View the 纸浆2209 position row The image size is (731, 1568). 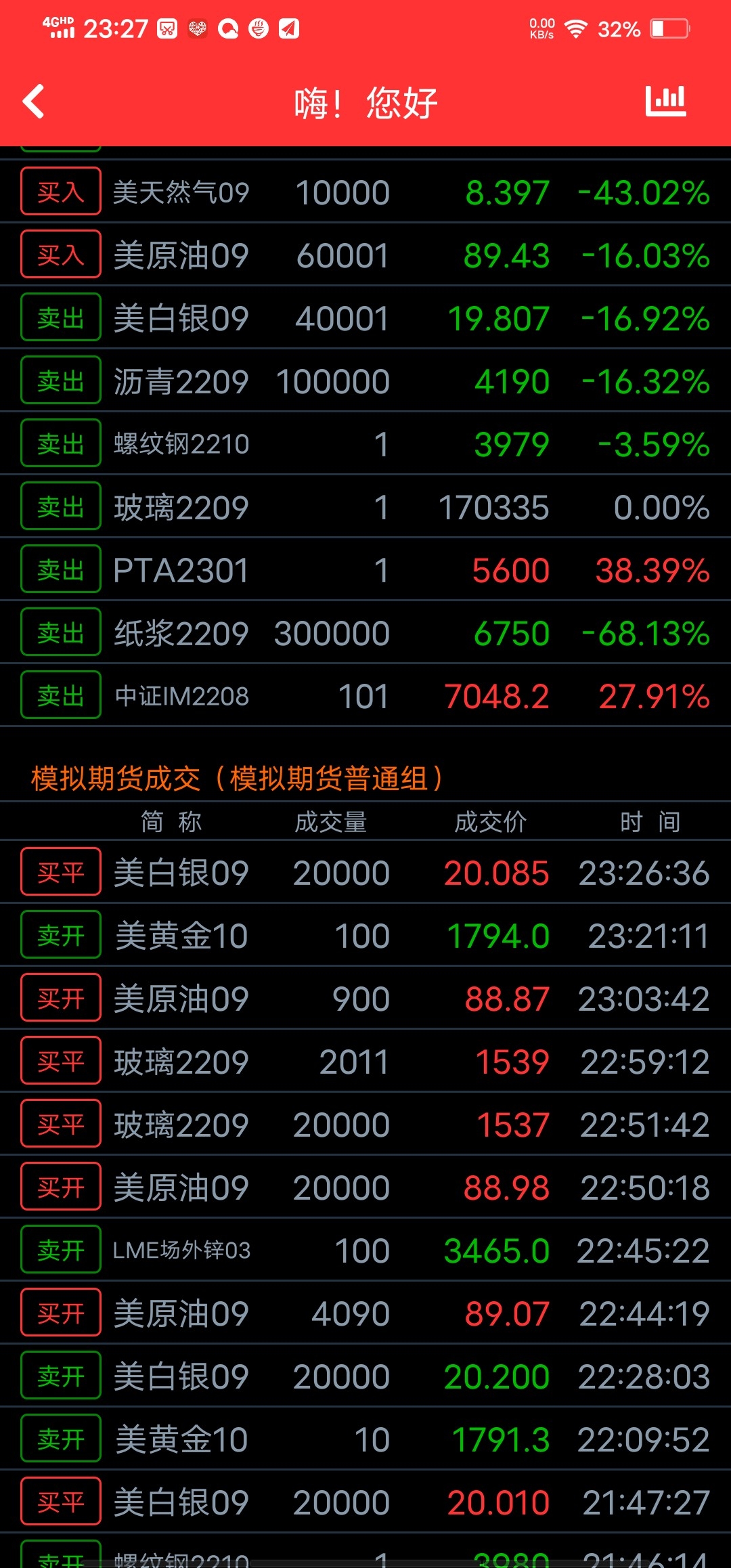pos(365,633)
